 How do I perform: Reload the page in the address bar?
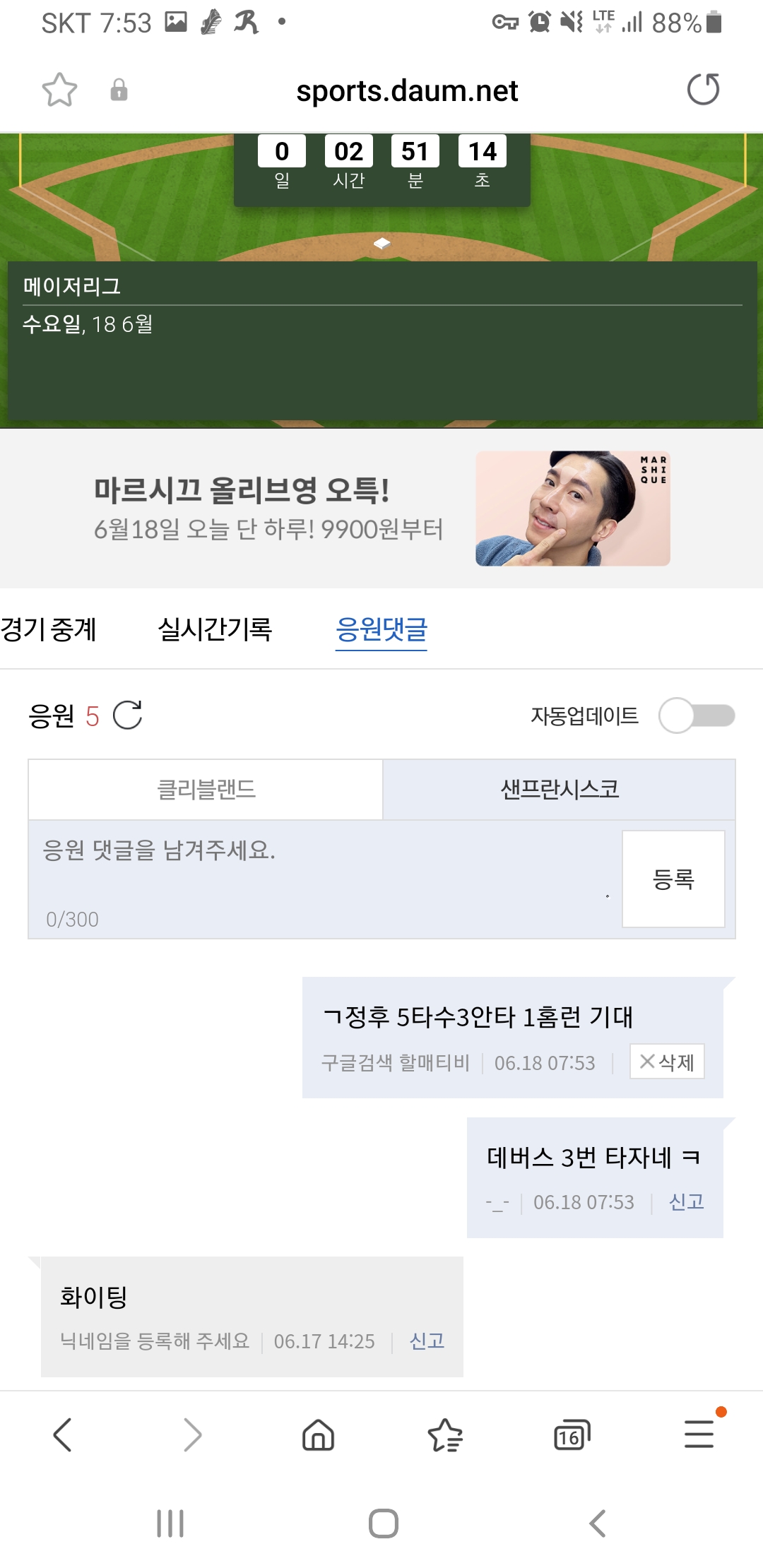tap(703, 90)
